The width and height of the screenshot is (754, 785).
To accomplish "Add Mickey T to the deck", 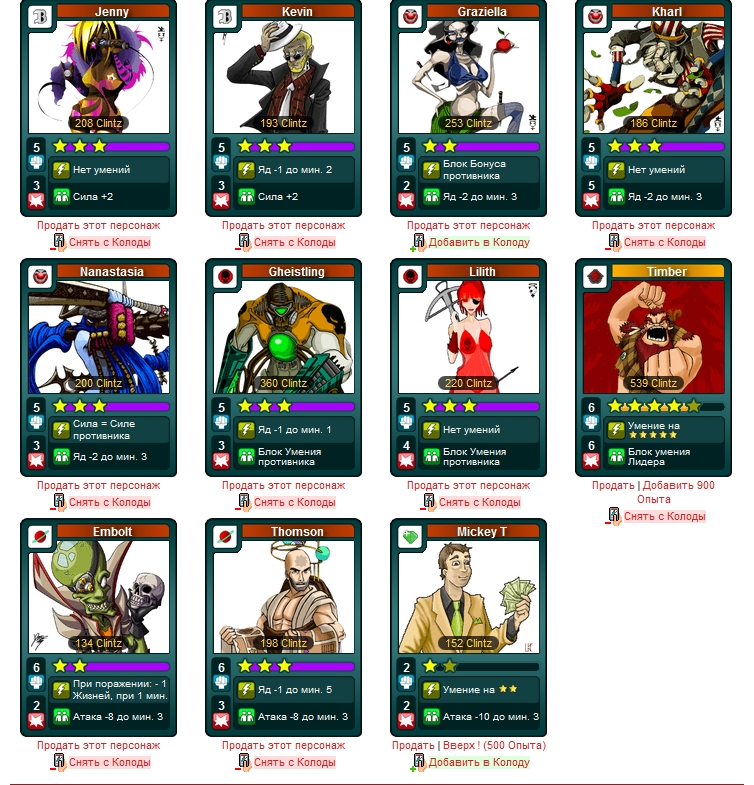I will [x=478, y=763].
